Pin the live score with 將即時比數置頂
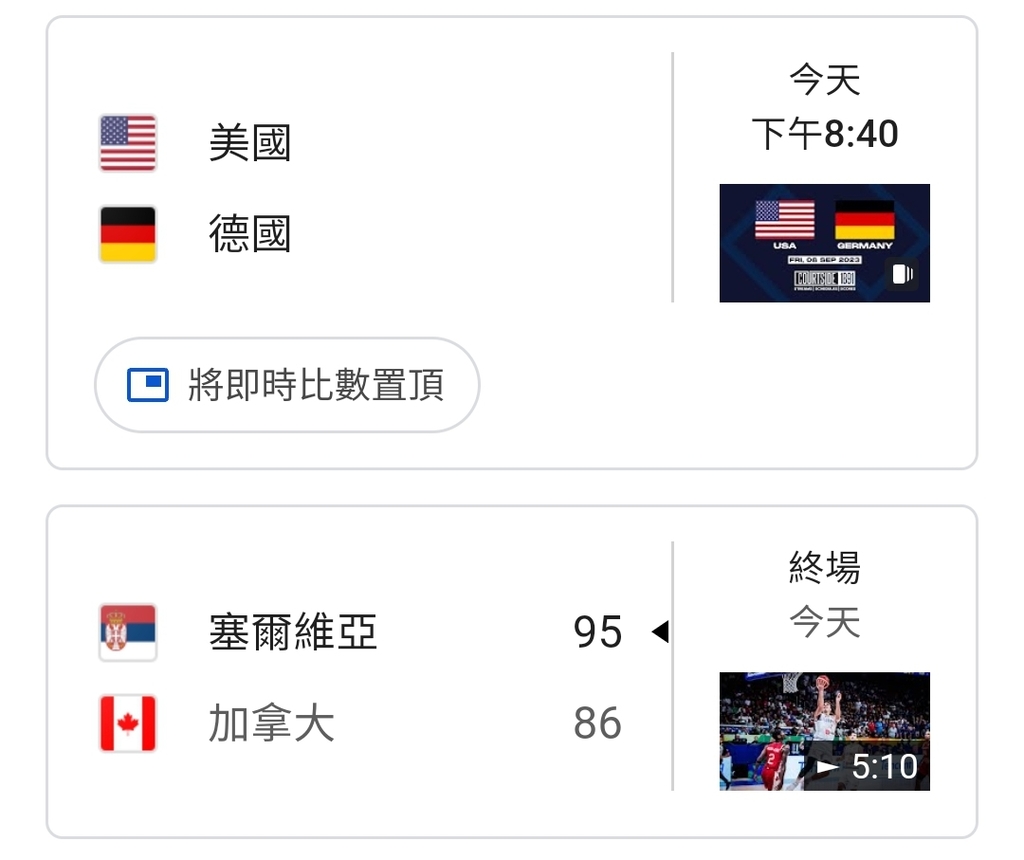Screen dimensions: 1024x860 click(x=287, y=385)
